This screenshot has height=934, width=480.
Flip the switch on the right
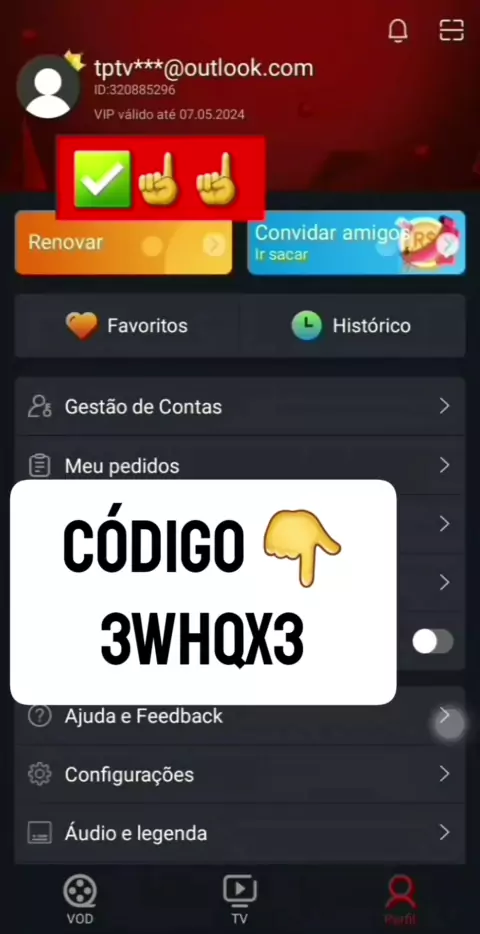click(x=433, y=642)
